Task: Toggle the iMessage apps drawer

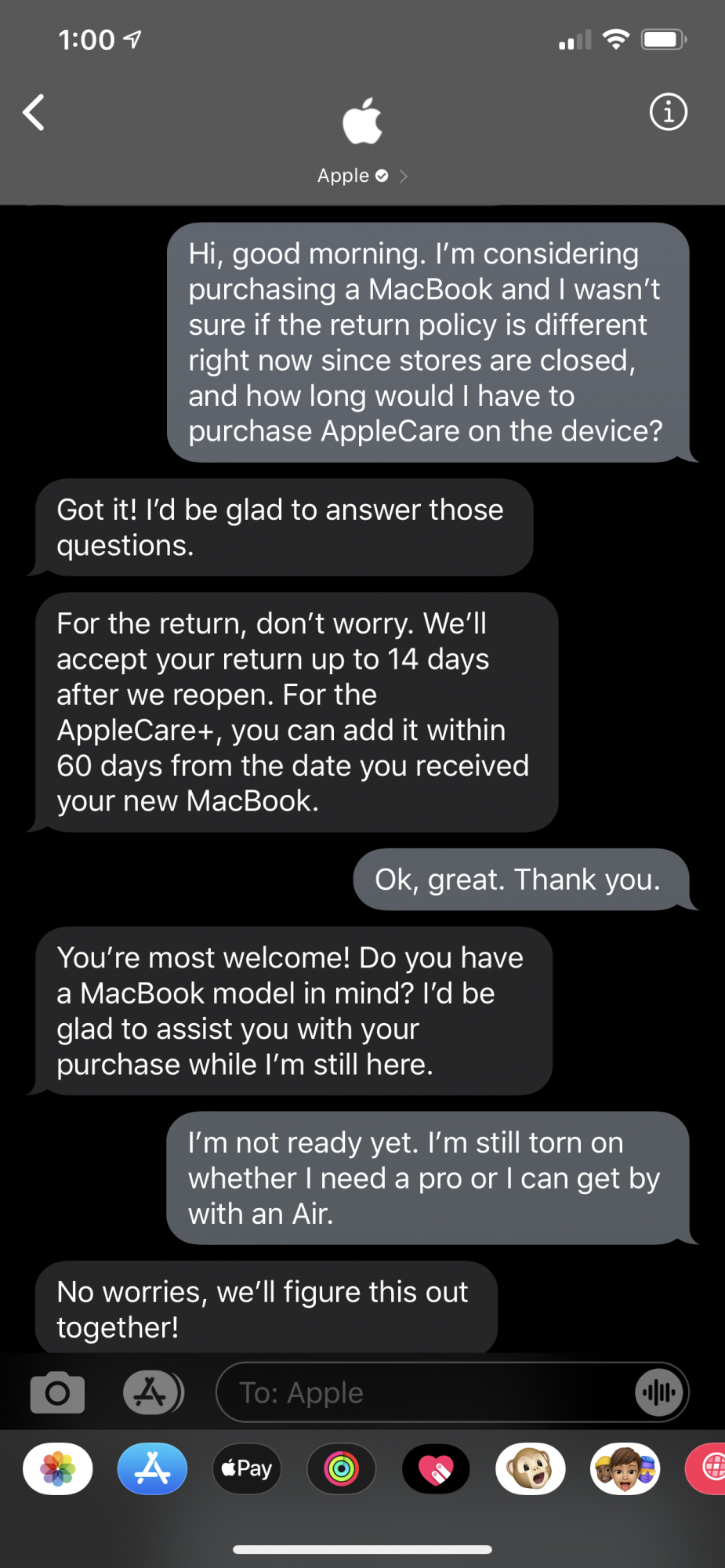Action: click(x=153, y=1392)
